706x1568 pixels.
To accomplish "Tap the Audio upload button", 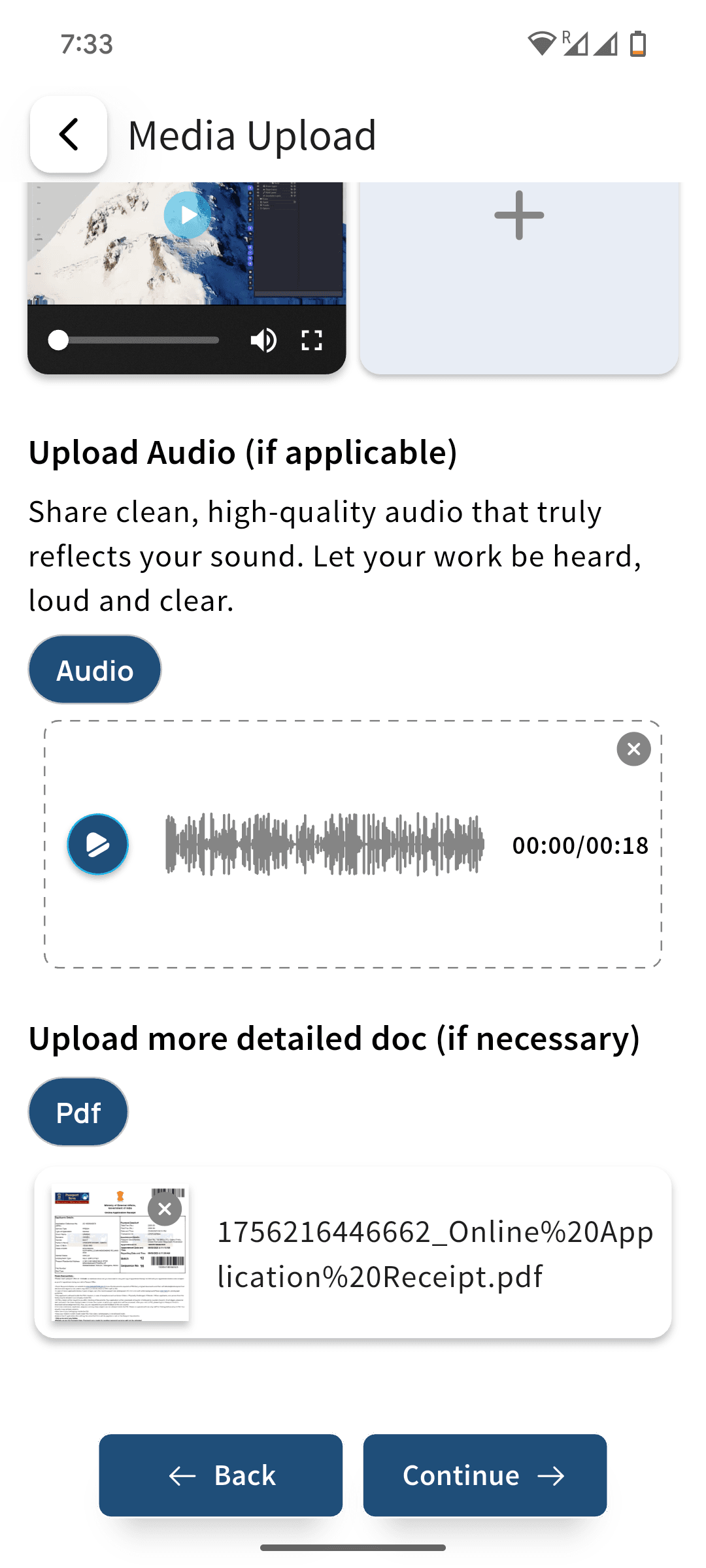I will (95, 670).
